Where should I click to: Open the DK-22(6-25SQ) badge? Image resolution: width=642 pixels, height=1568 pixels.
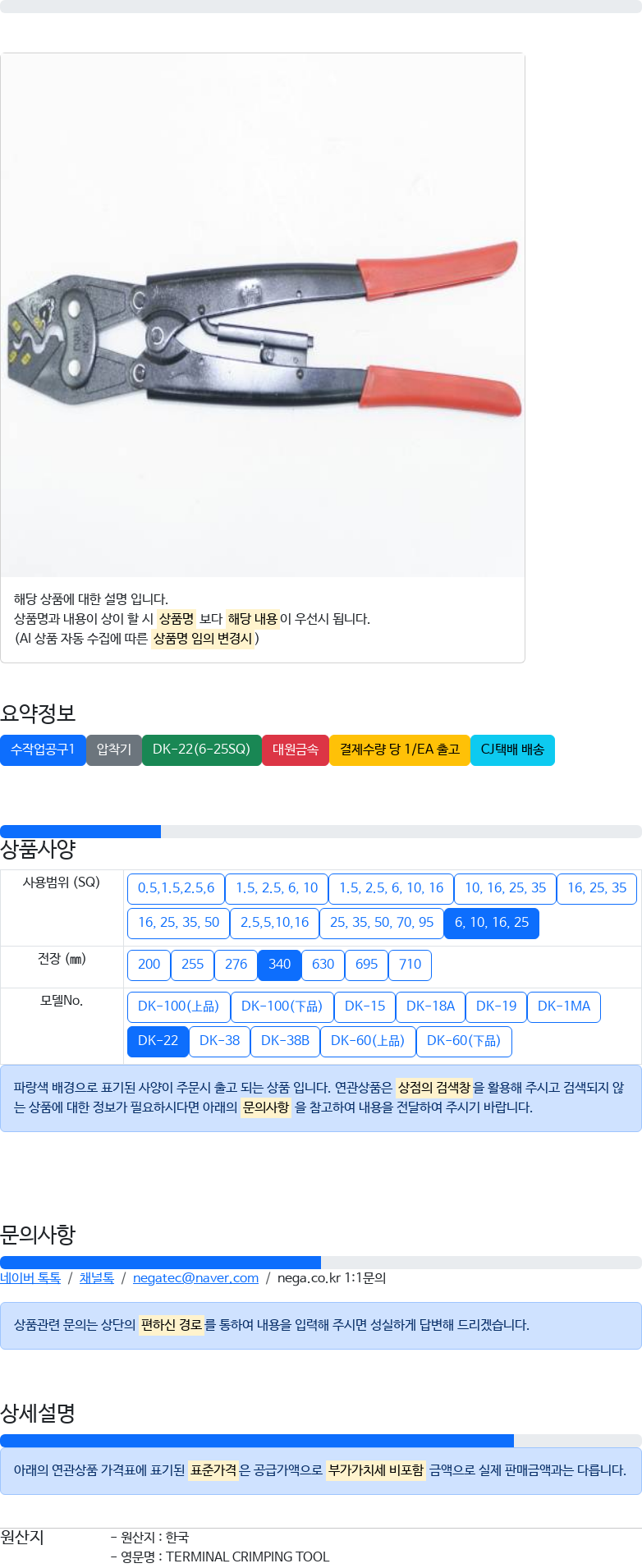coord(201,750)
